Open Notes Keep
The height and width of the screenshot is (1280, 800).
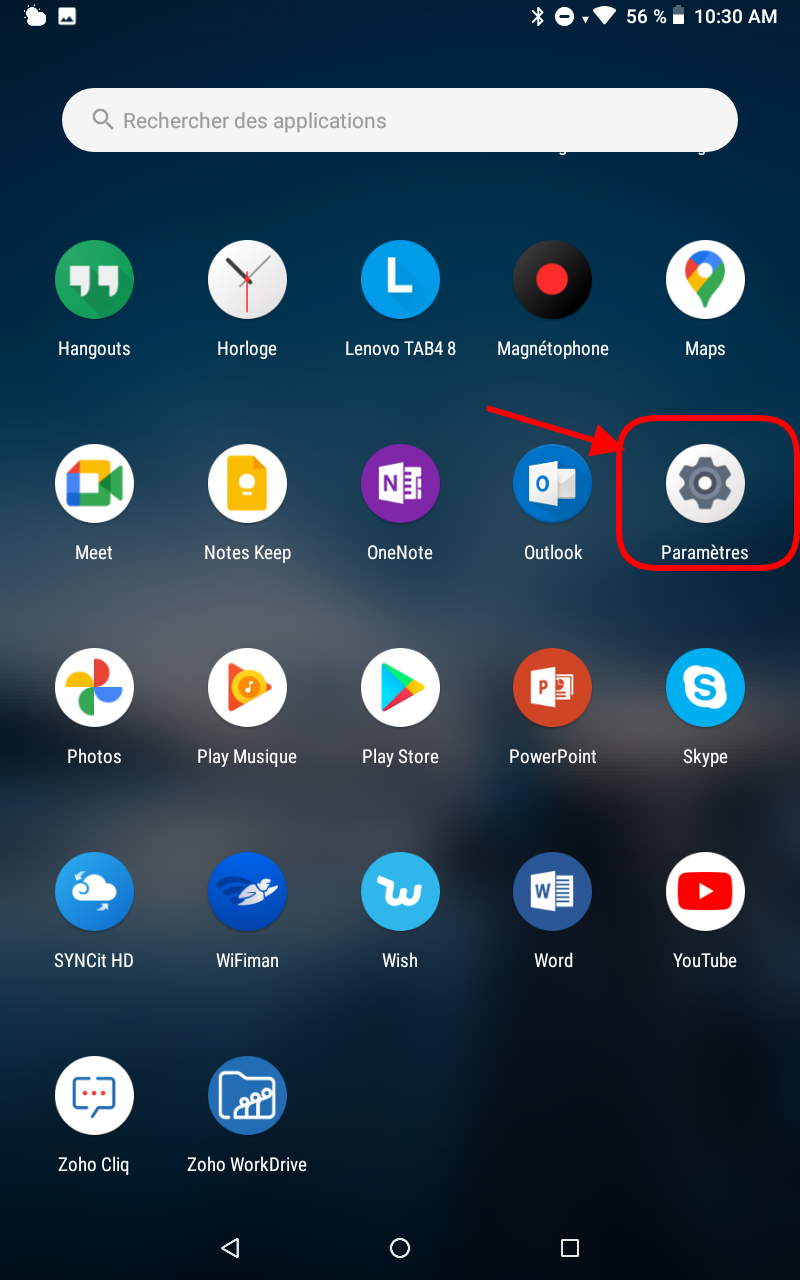pos(247,485)
